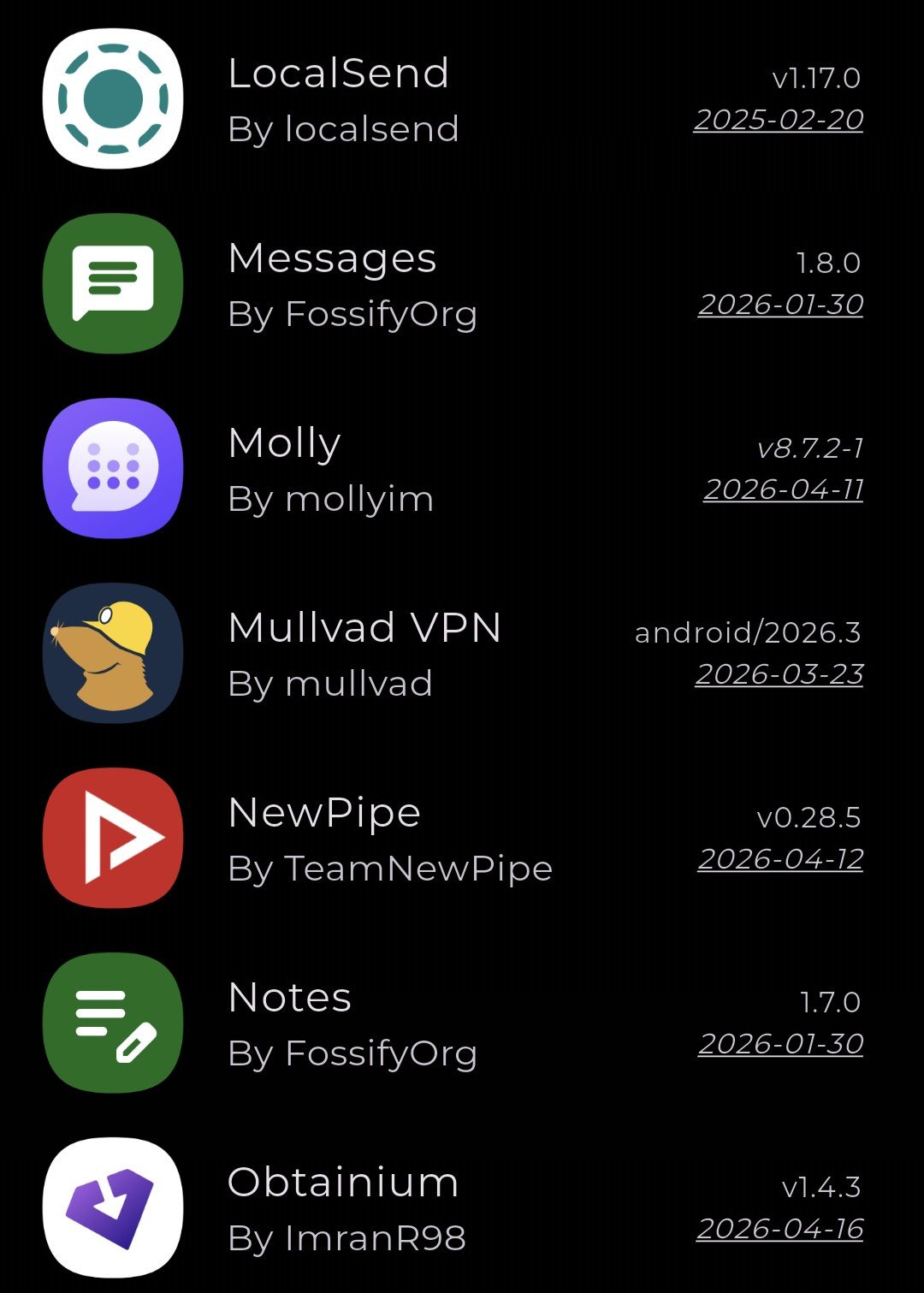Tap Obtainium release date 2026-04-16
924x1293 pixels.
click(x=779, y=1229)
